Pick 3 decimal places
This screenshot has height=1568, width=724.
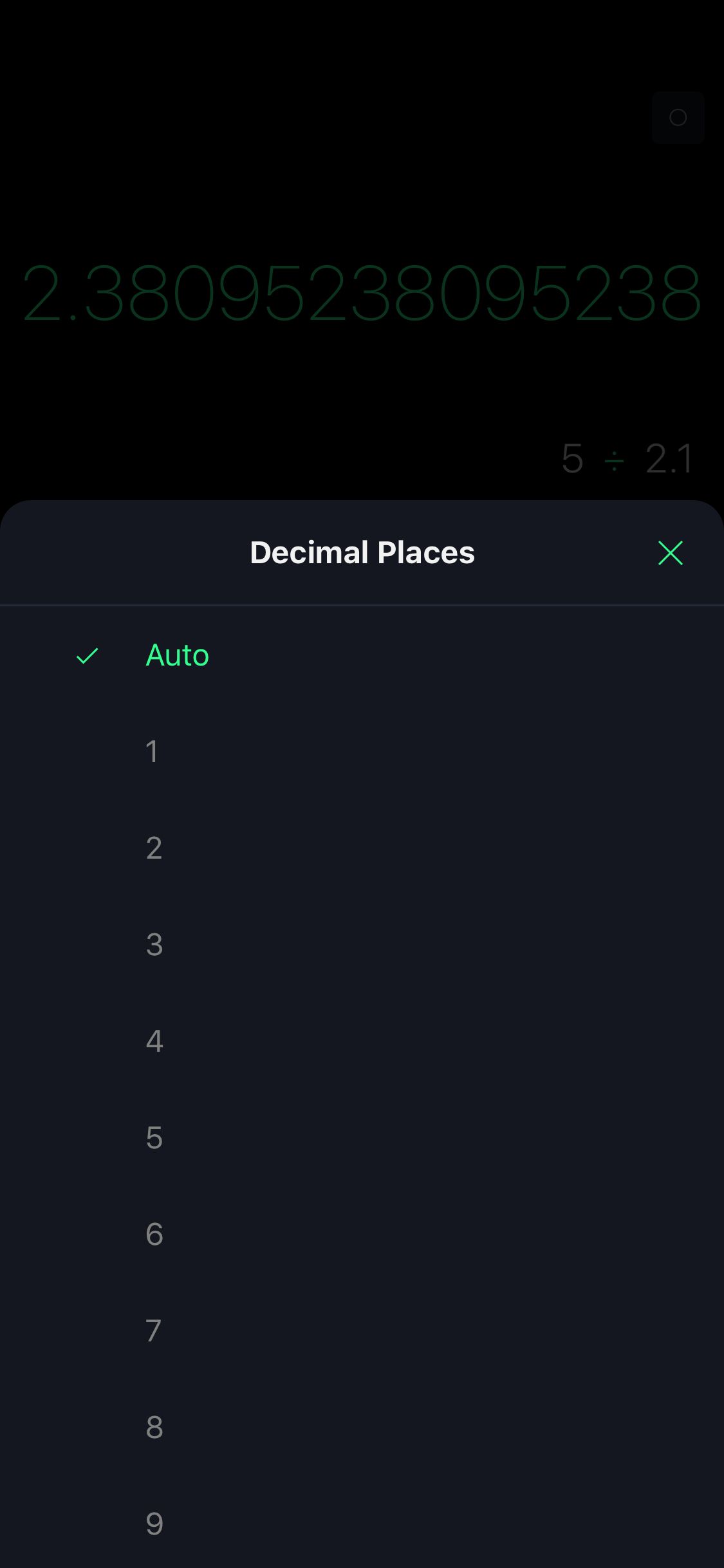362,945
